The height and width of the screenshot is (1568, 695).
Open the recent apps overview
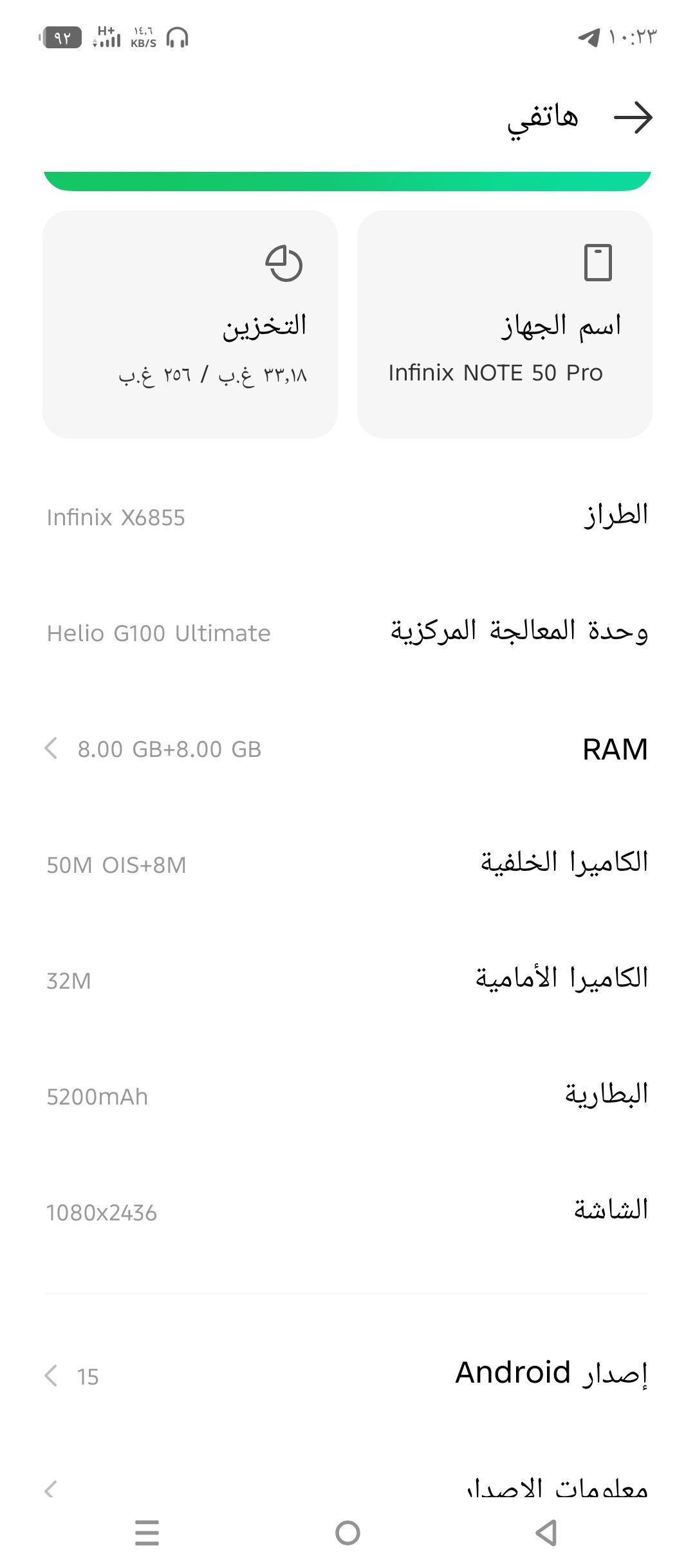[147, 1533]
